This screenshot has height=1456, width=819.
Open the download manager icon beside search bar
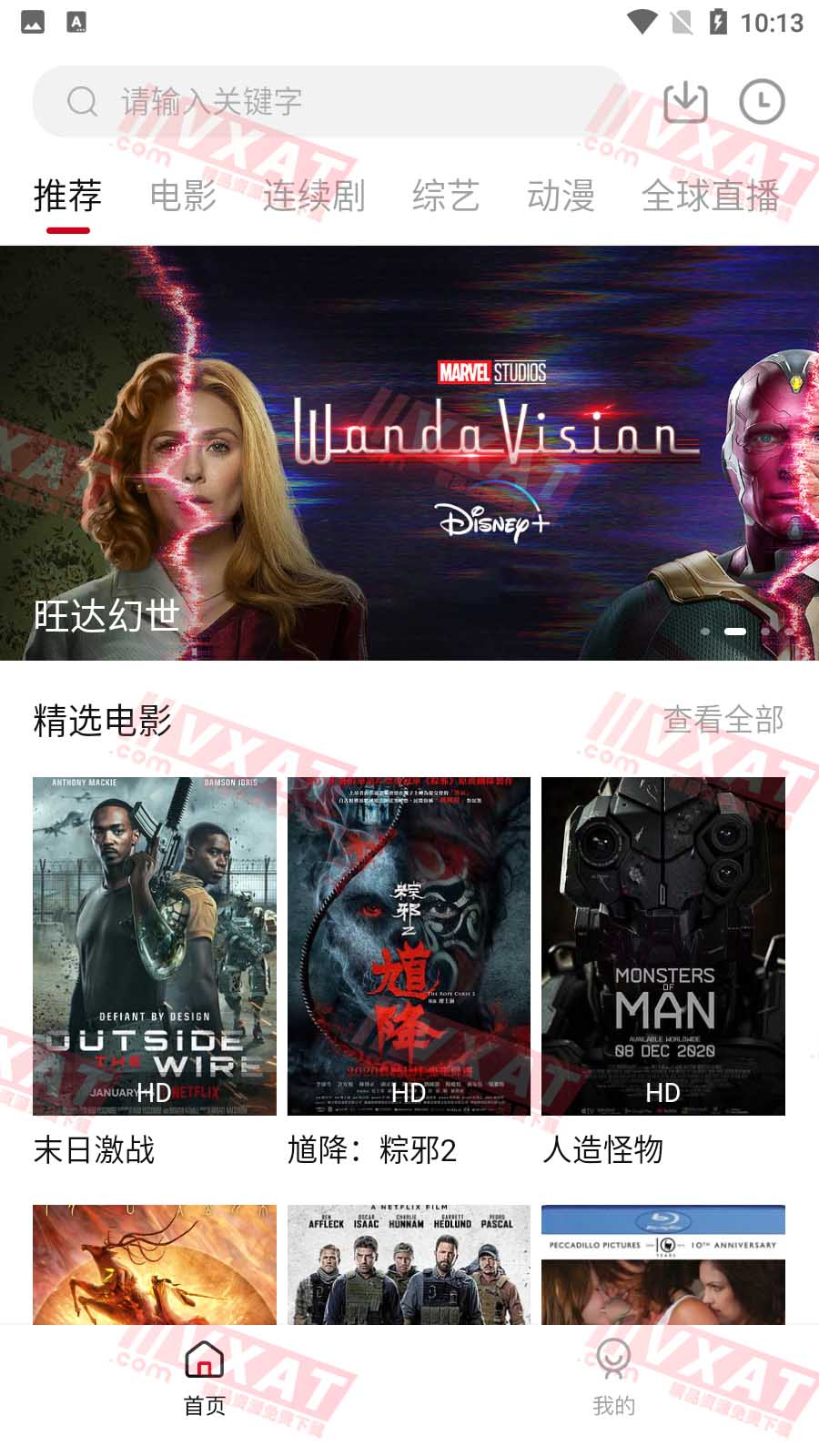coord(686,102)
